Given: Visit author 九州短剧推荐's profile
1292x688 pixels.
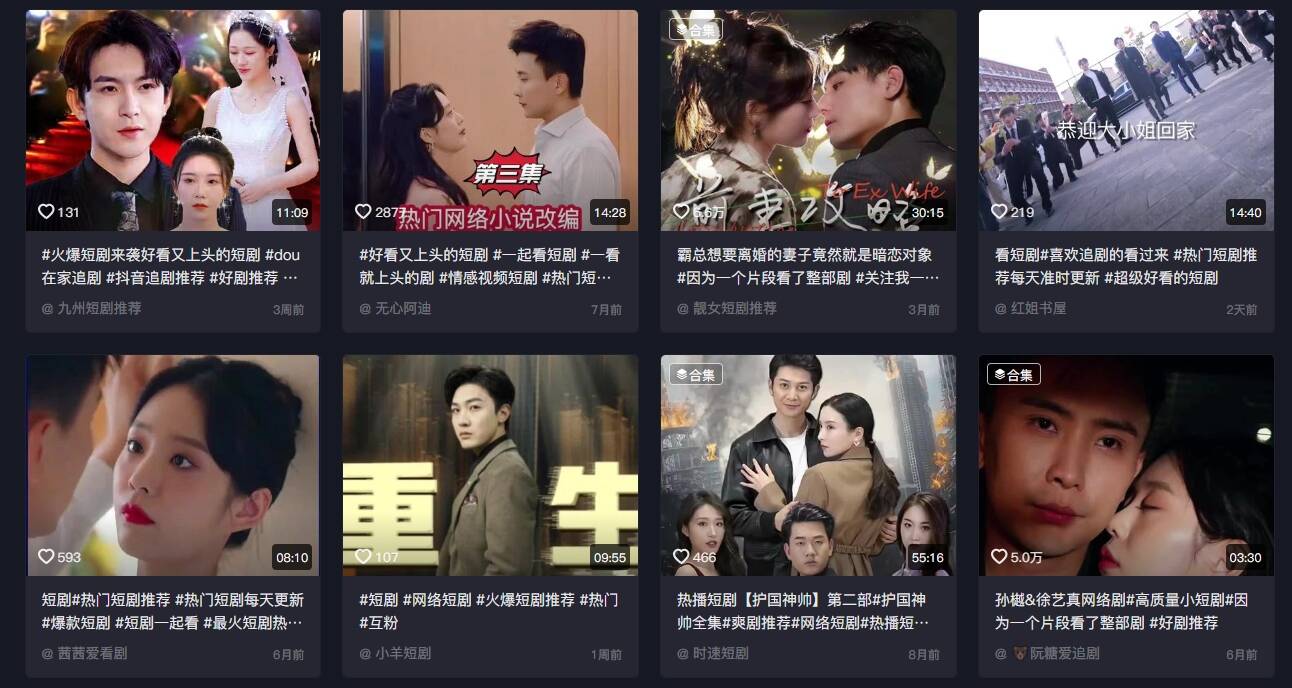Looking at the screenshot, I should pos(98,309).
